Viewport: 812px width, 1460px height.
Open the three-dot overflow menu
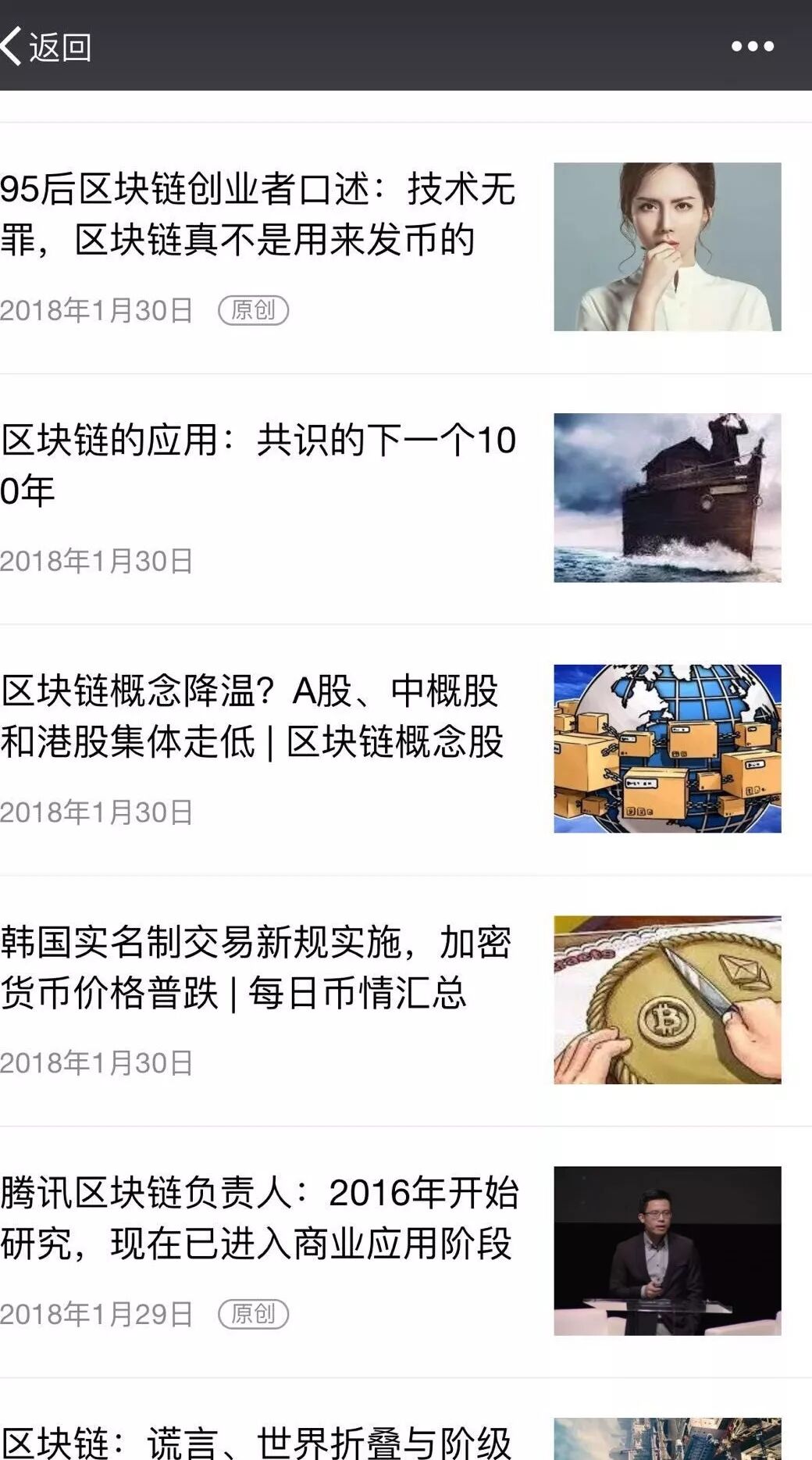(752, 47)
